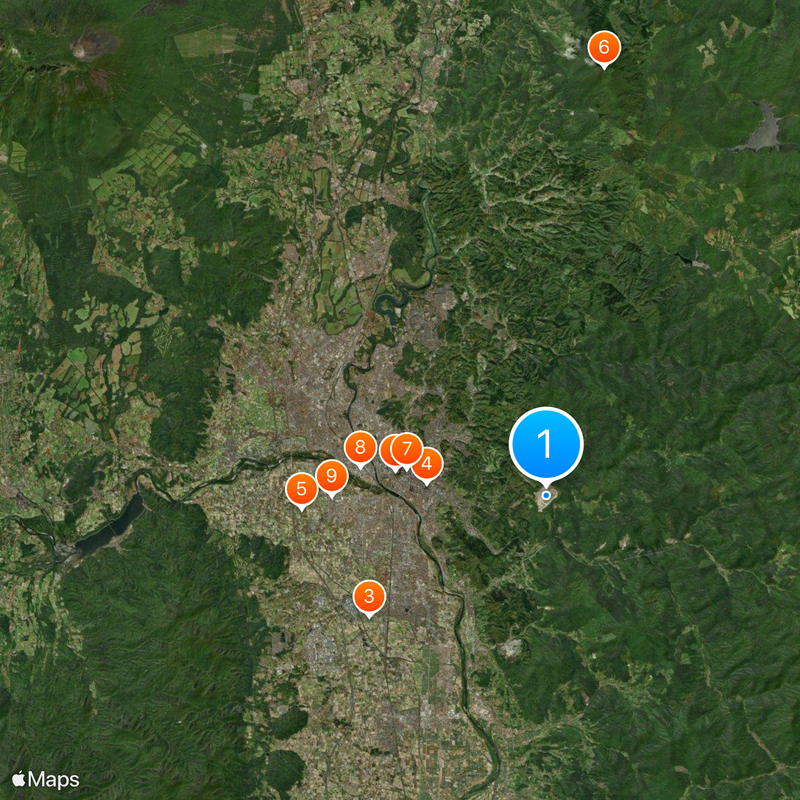
Task: Open the pin marked 4
Action: coord(427,464)
